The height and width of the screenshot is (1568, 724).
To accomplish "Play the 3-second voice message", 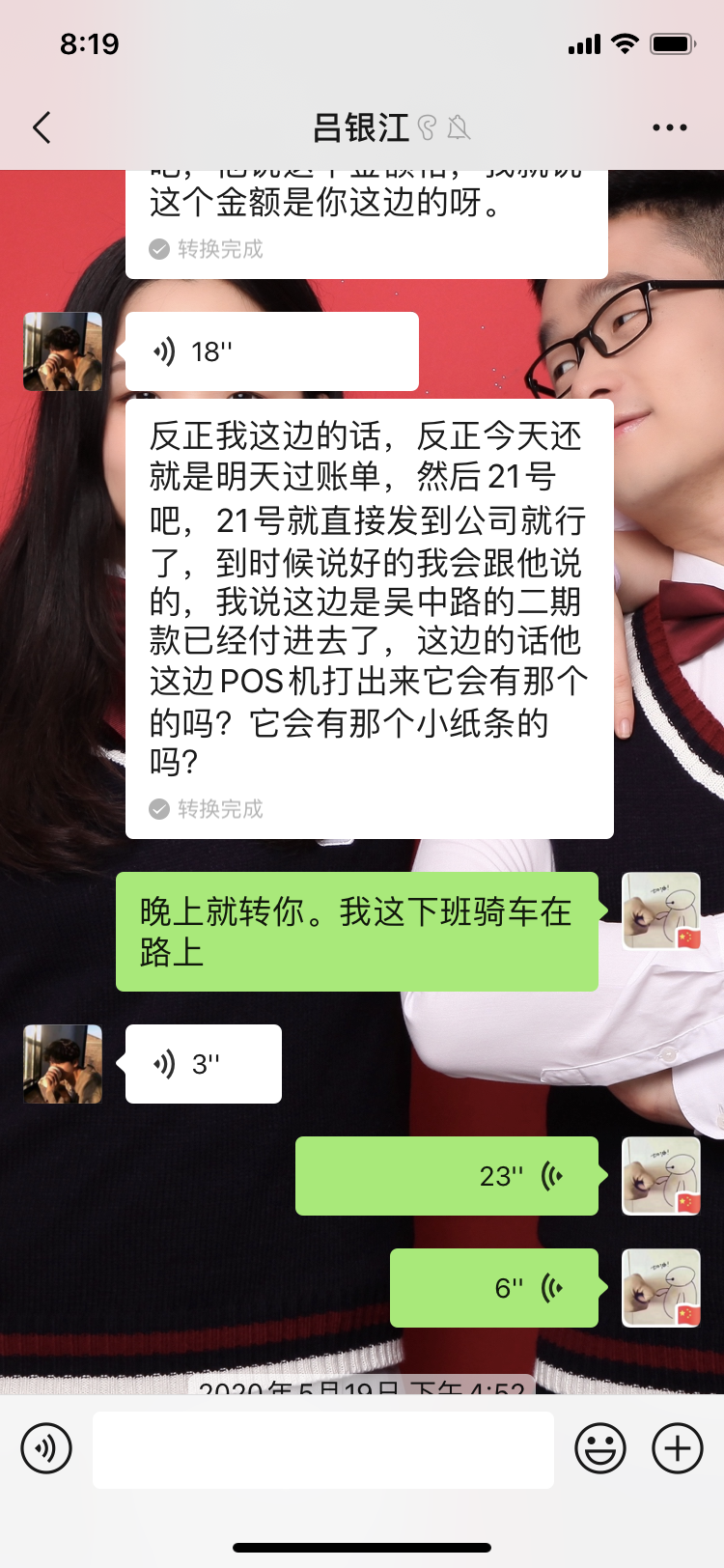I will 203,1064.
